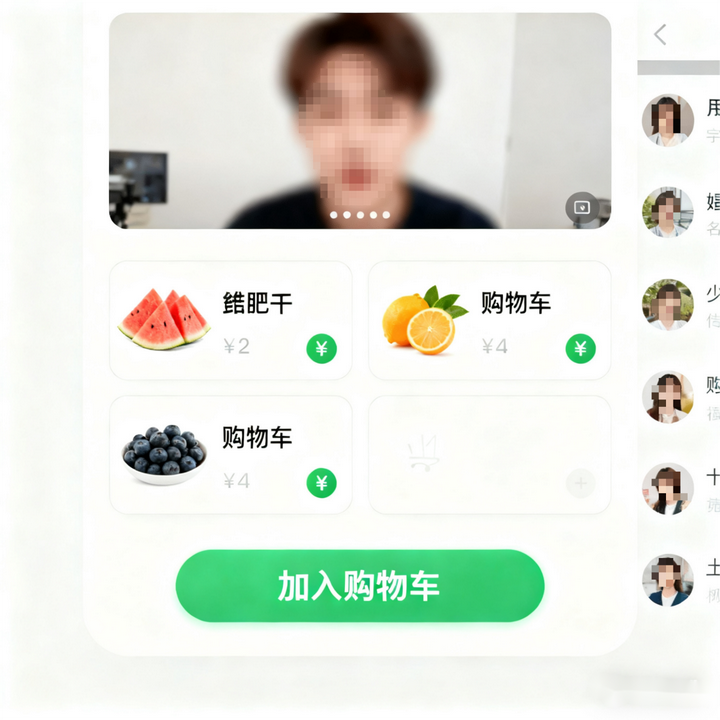
Task: Open the last contact row in the side list
Action: pyautogui.click(x=680, y=580)
